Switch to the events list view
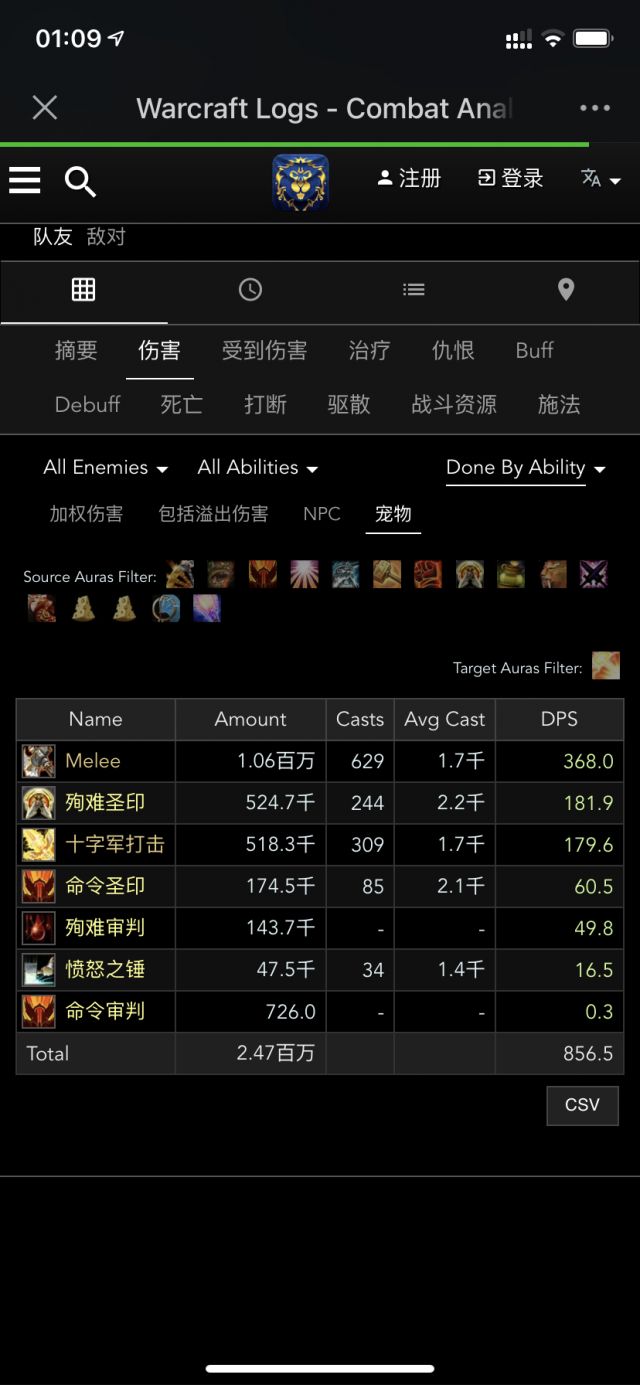 414,290
